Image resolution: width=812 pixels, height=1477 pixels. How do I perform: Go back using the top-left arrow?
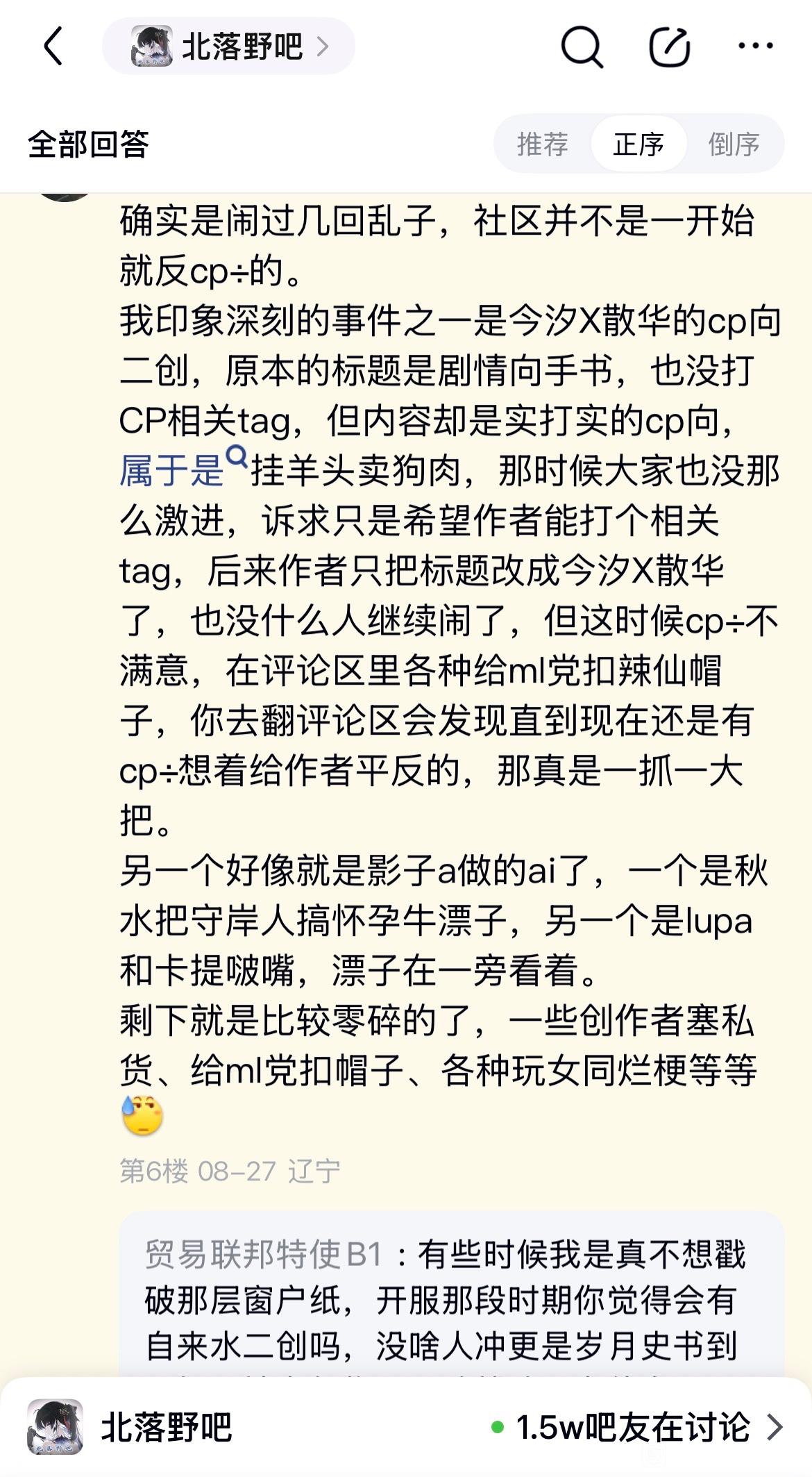[53, 47]
